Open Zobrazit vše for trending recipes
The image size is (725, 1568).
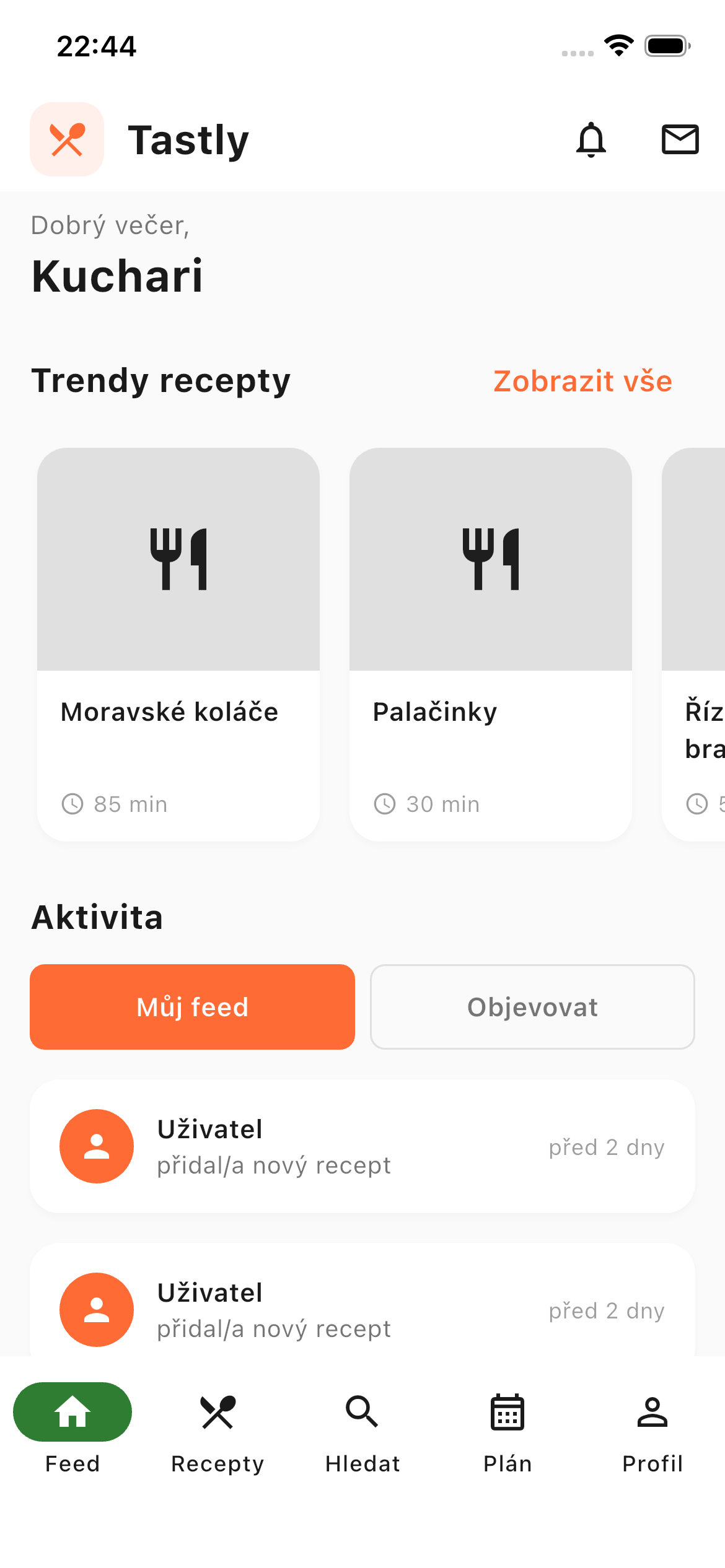point(582,381)
